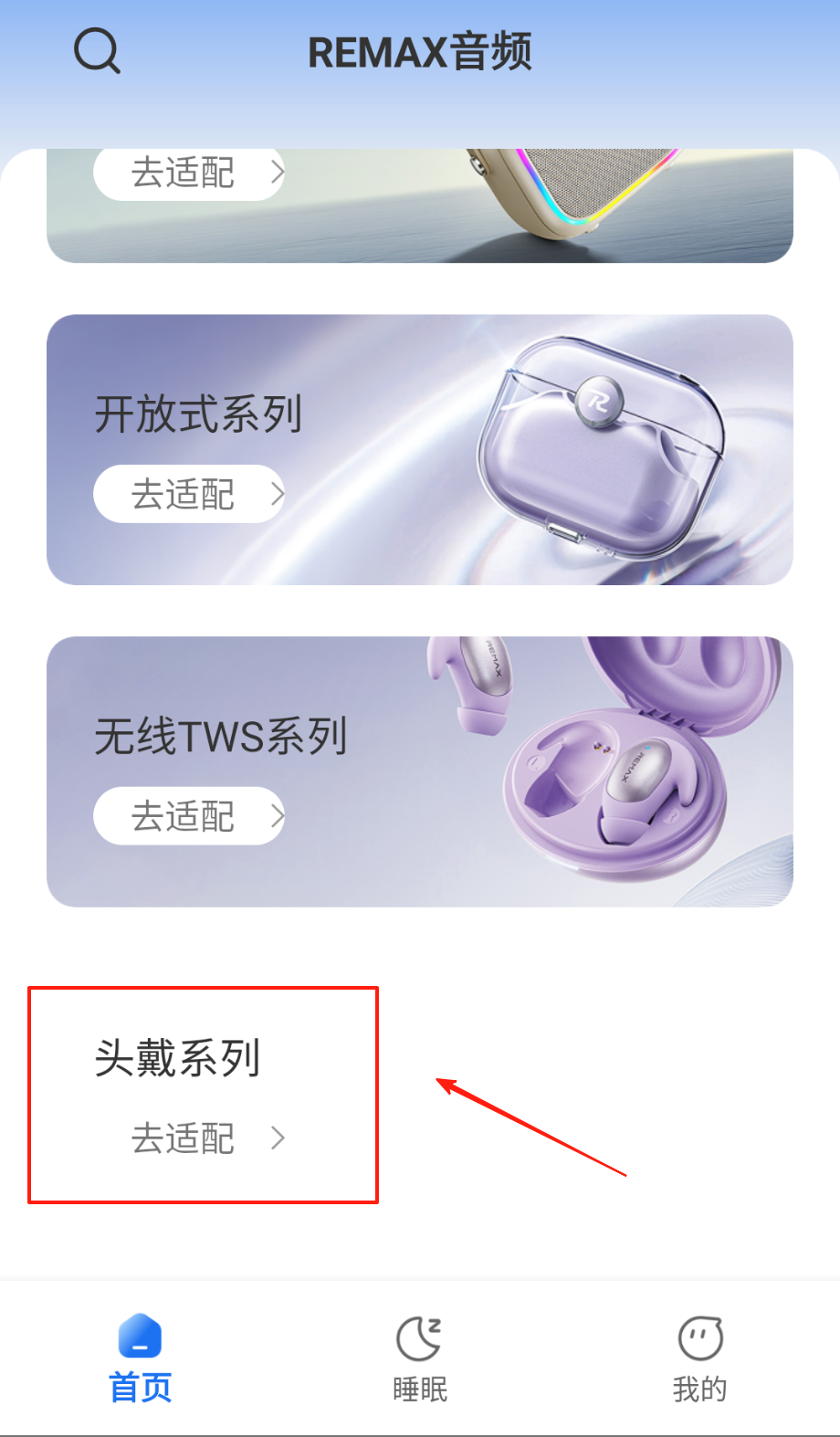Switch to the 首页 tab
The width and height of the screenshot is (840, 1437).
140,1358
